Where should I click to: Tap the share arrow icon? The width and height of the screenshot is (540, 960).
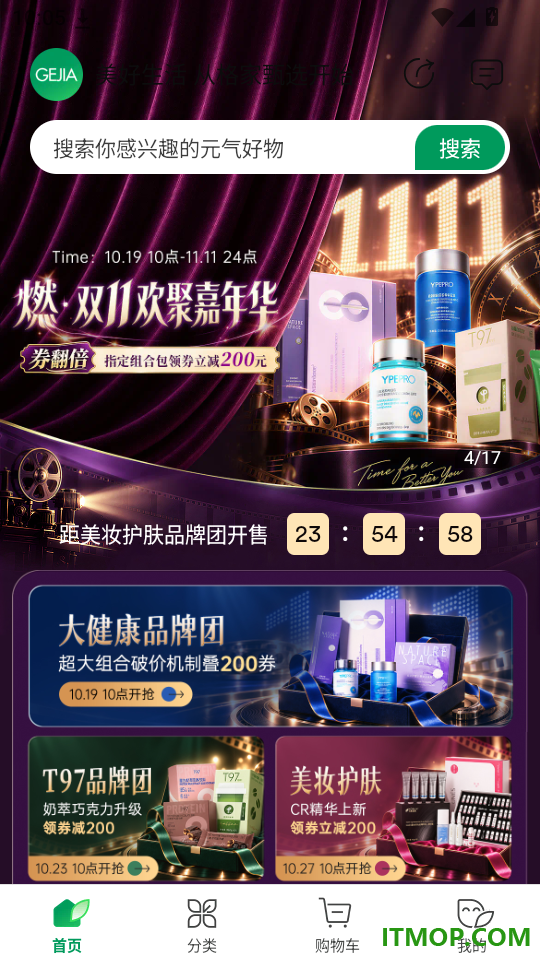point(419,74)
